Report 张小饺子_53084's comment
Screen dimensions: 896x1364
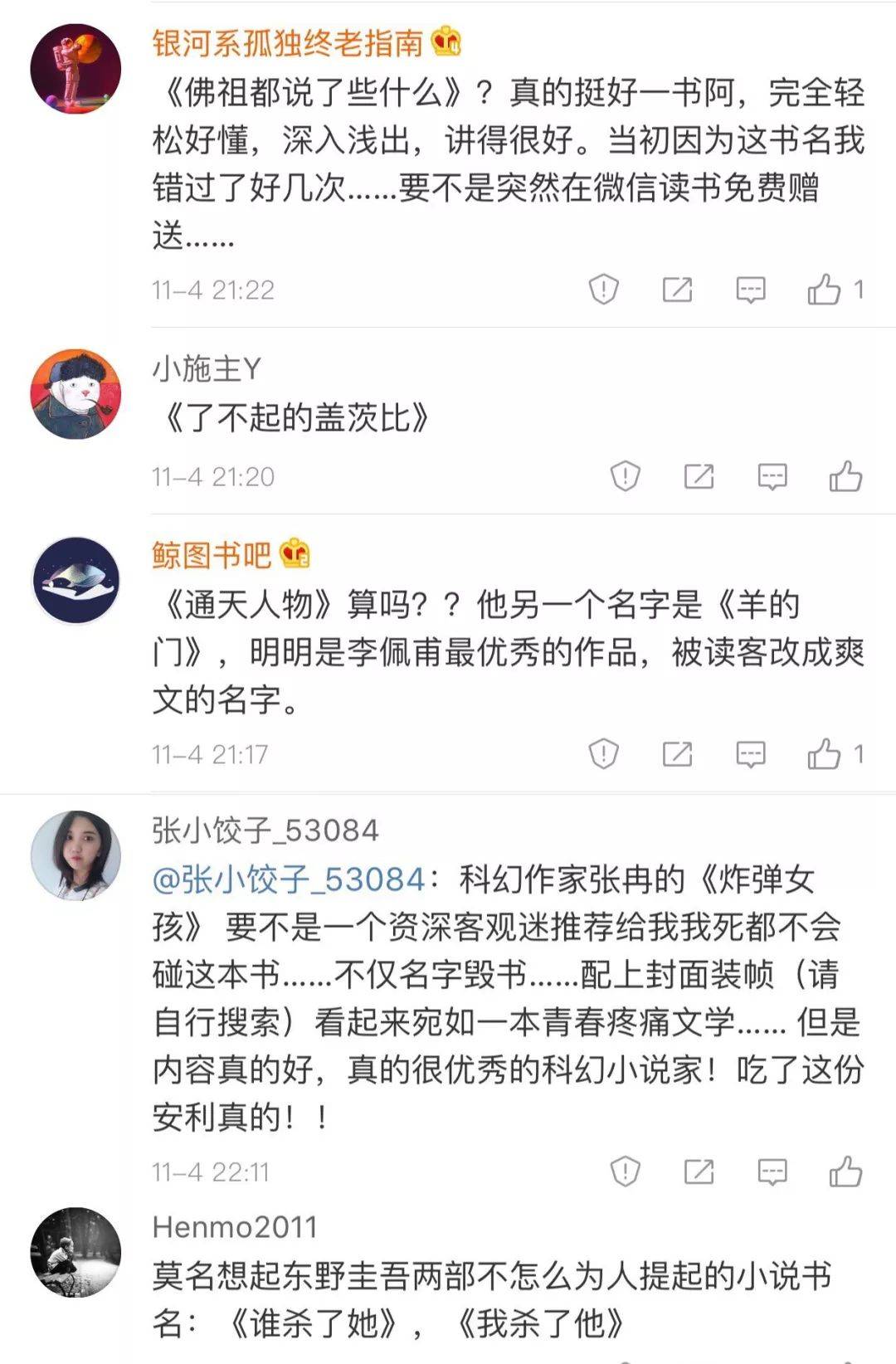(x=625, y=1172)
